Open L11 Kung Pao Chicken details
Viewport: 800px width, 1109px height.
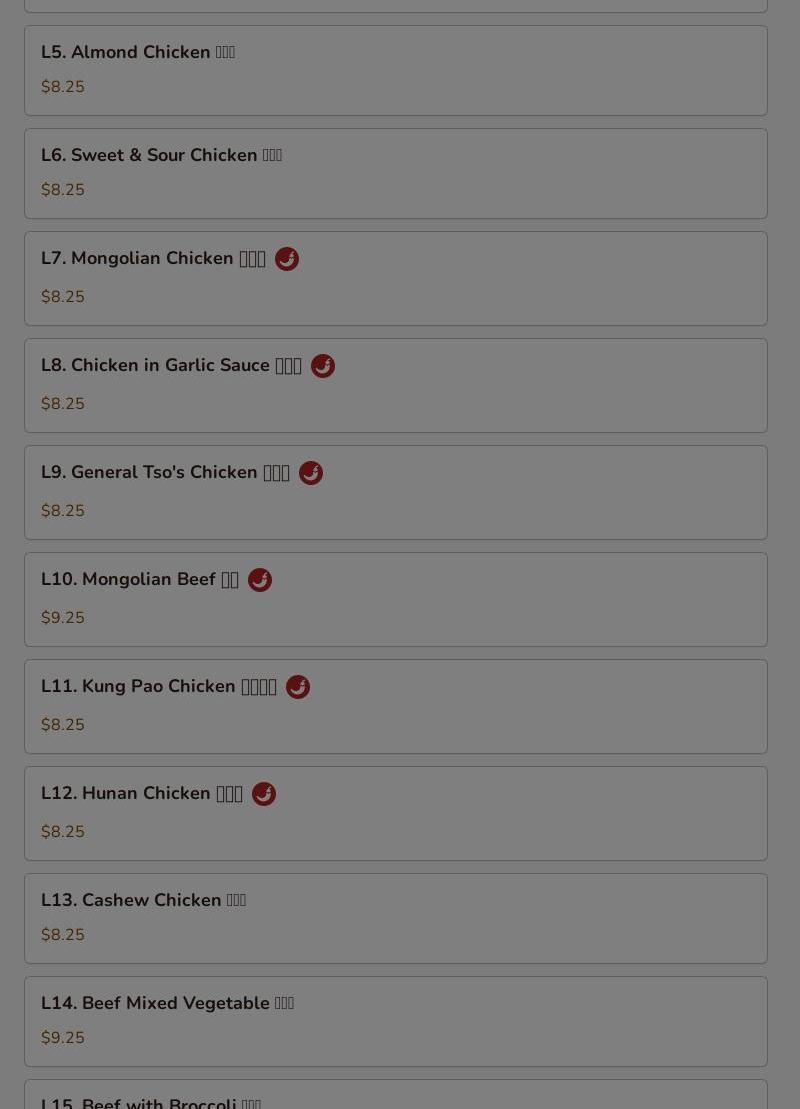pos(395,706)
